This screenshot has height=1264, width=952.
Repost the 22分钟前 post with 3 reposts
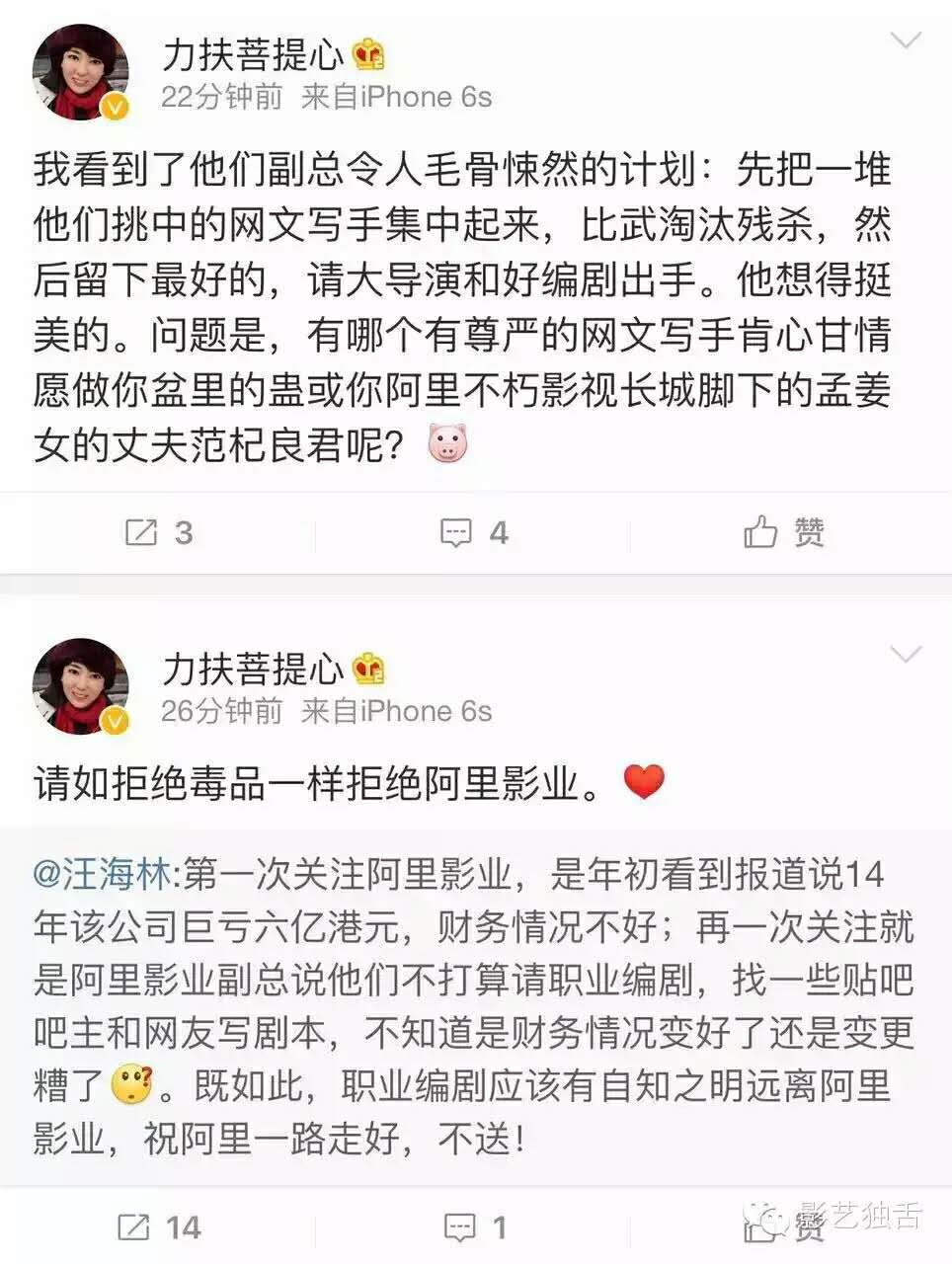point(158,533)
